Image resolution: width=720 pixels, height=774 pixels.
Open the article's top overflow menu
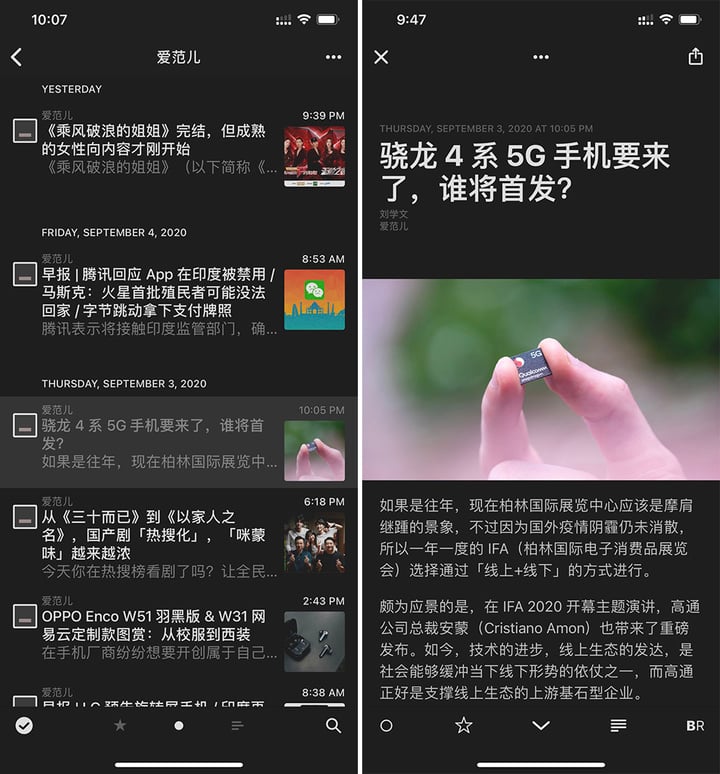pyautogui.click(x=541, y=57)
